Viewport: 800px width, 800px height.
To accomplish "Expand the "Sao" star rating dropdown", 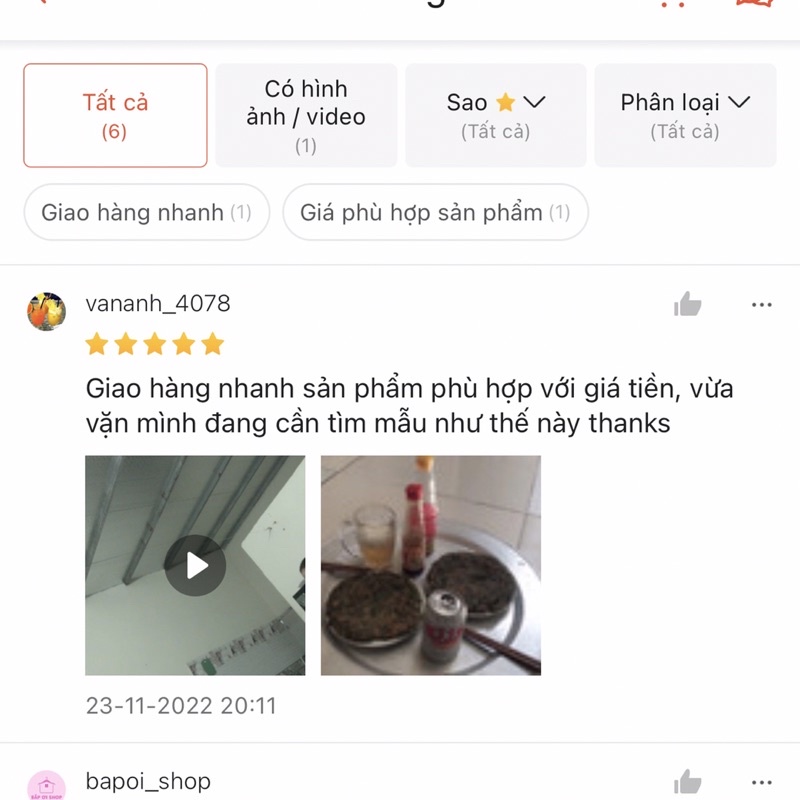I will (495, 115).
